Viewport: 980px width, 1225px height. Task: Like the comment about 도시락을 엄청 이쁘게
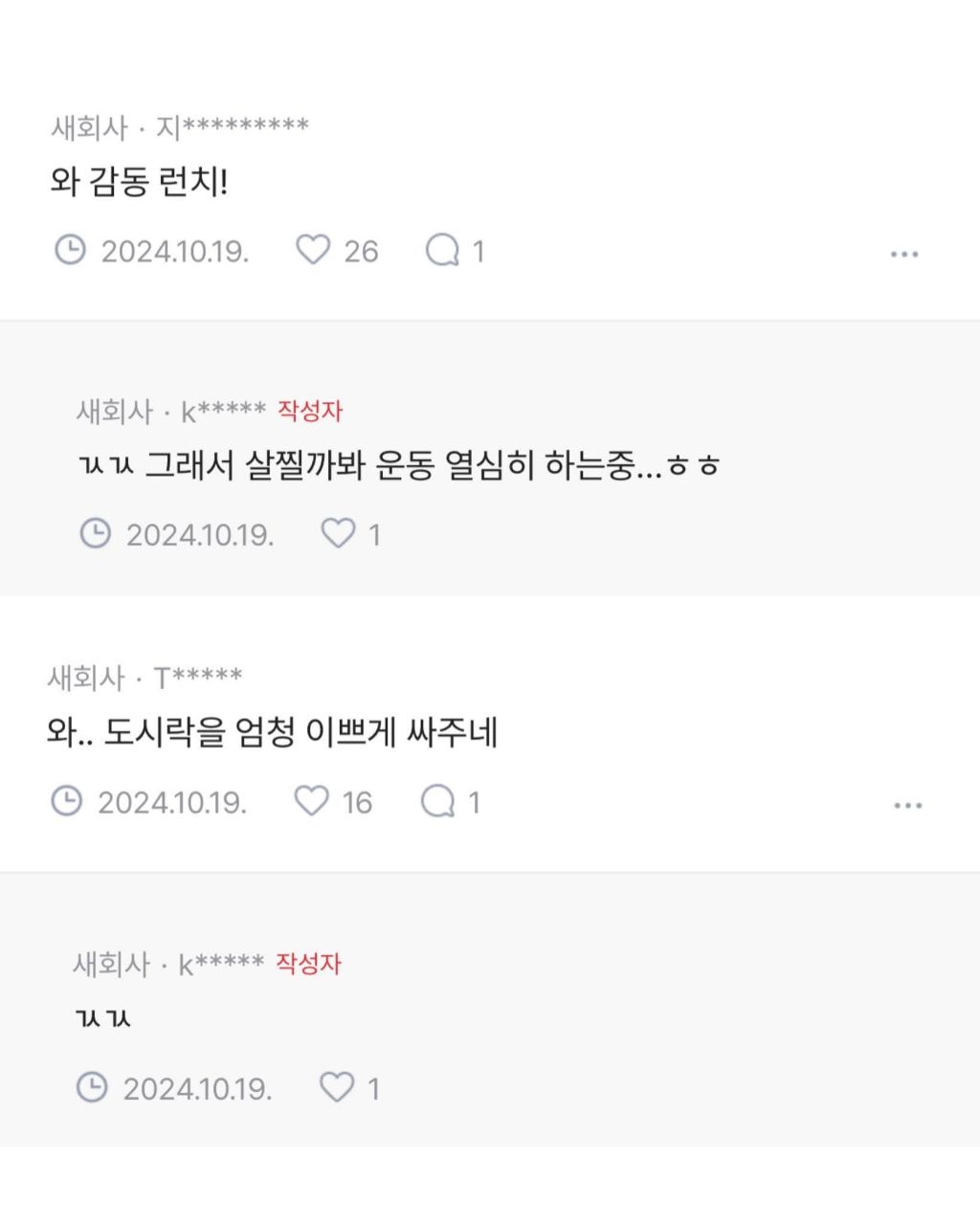pos(311,801)
